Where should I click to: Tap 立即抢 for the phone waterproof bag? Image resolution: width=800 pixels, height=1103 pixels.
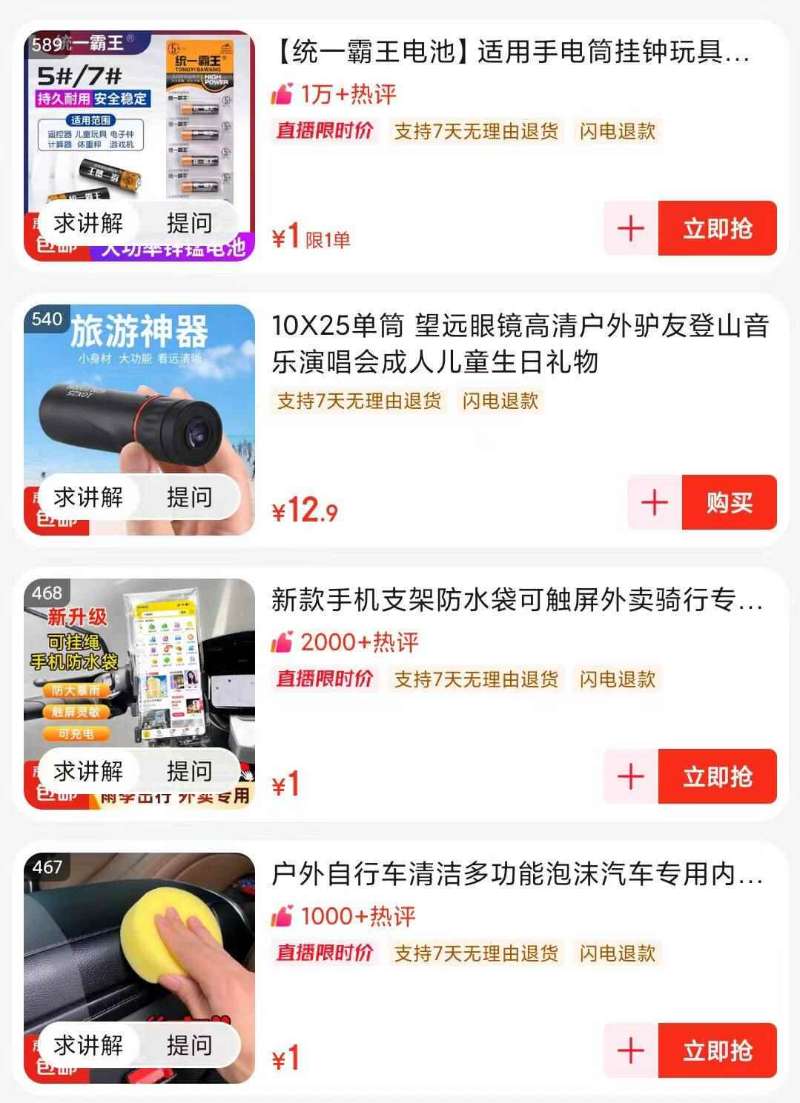pyautogui.click(x=717, y=777)
